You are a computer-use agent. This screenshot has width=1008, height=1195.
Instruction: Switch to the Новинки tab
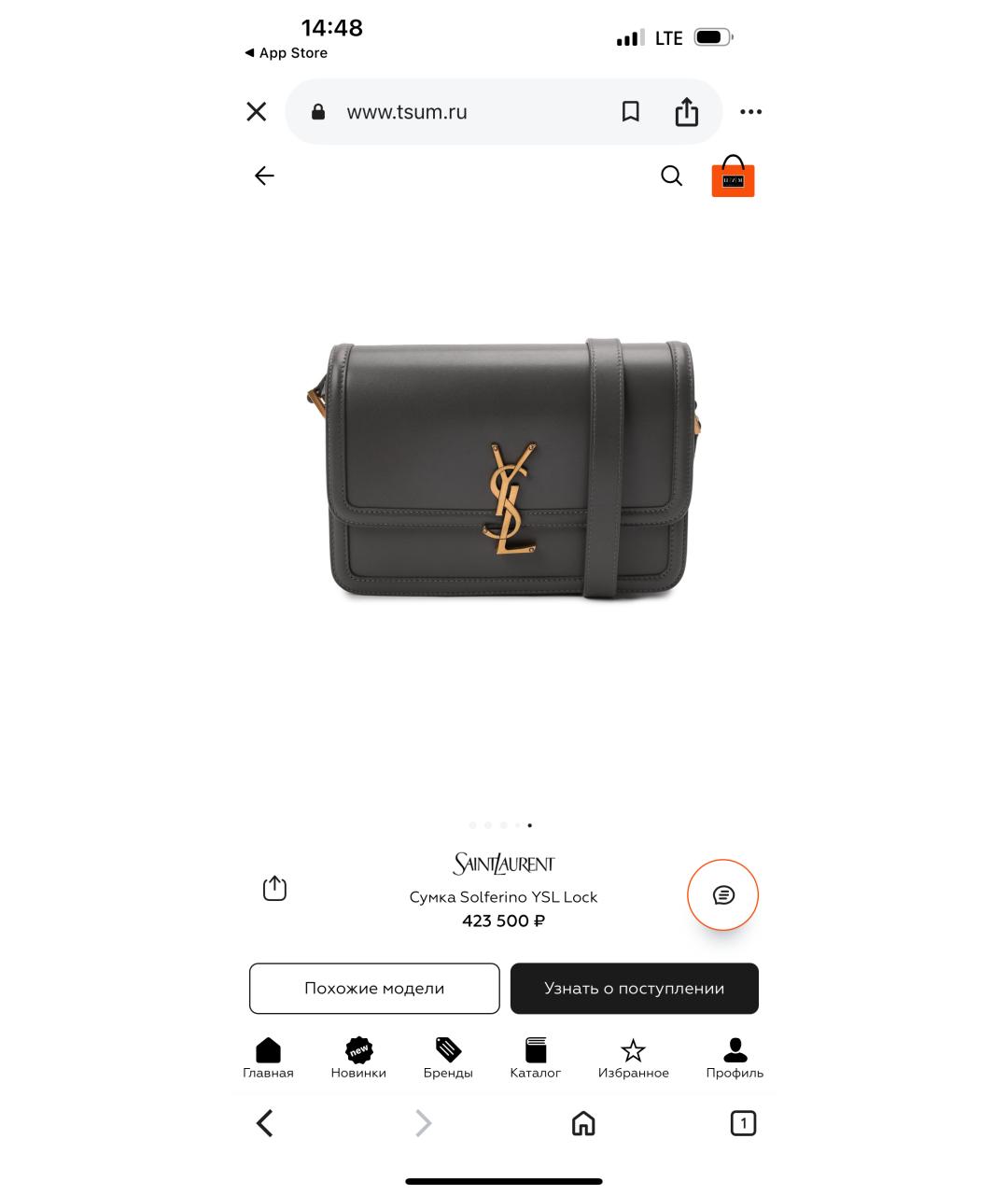[358, 1058]
